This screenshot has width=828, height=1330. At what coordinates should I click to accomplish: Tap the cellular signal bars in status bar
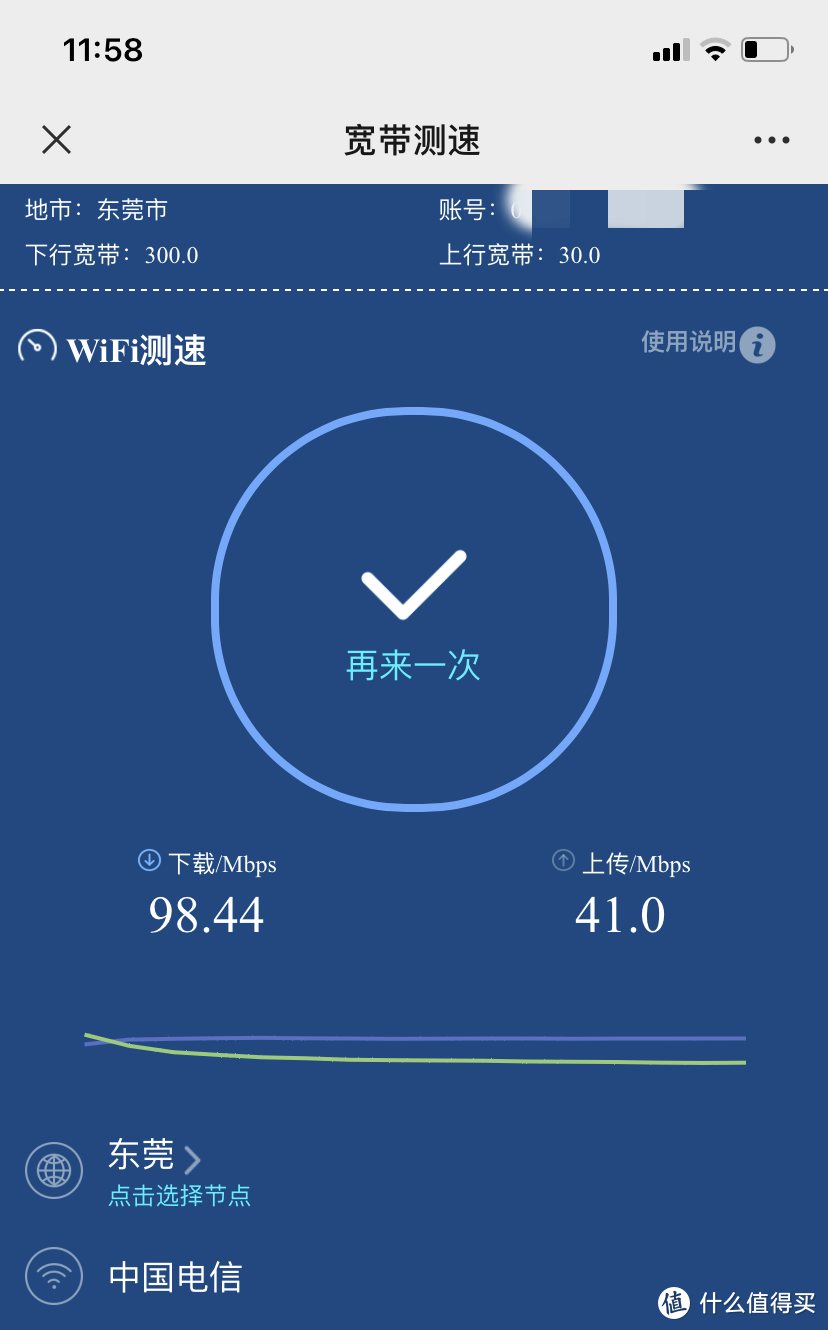(668, 48)
